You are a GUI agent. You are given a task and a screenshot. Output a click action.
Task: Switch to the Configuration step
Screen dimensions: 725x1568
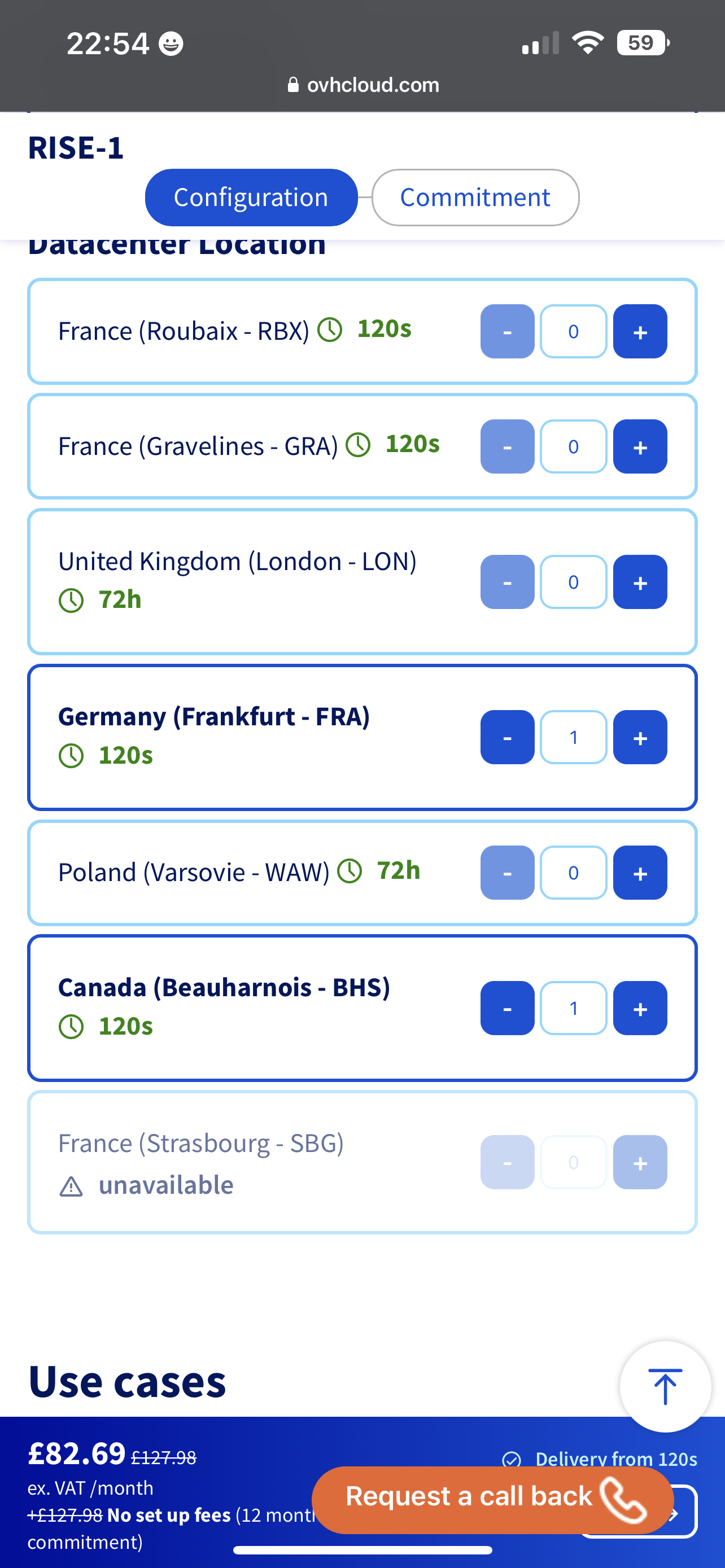pos(251,197)
